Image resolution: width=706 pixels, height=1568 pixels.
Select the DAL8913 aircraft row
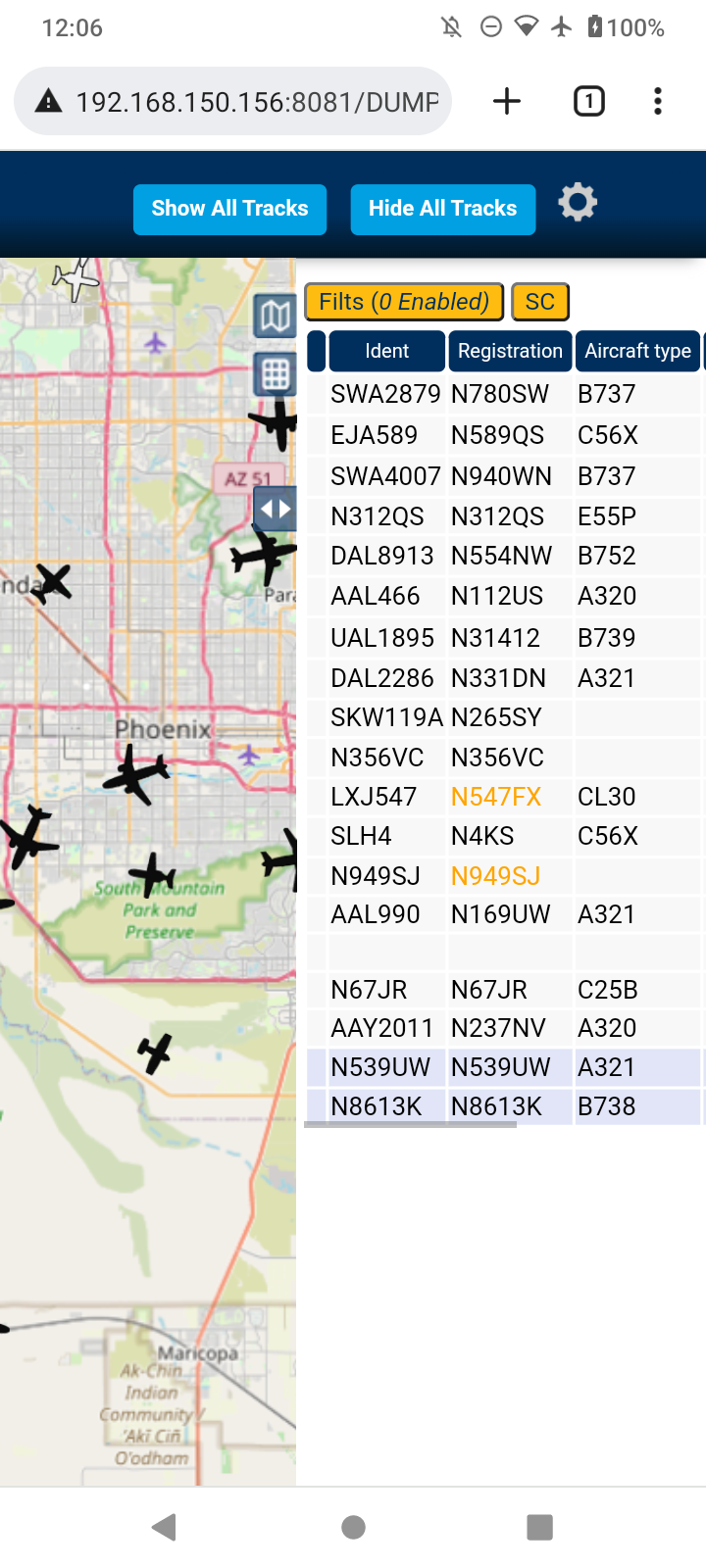506,556
